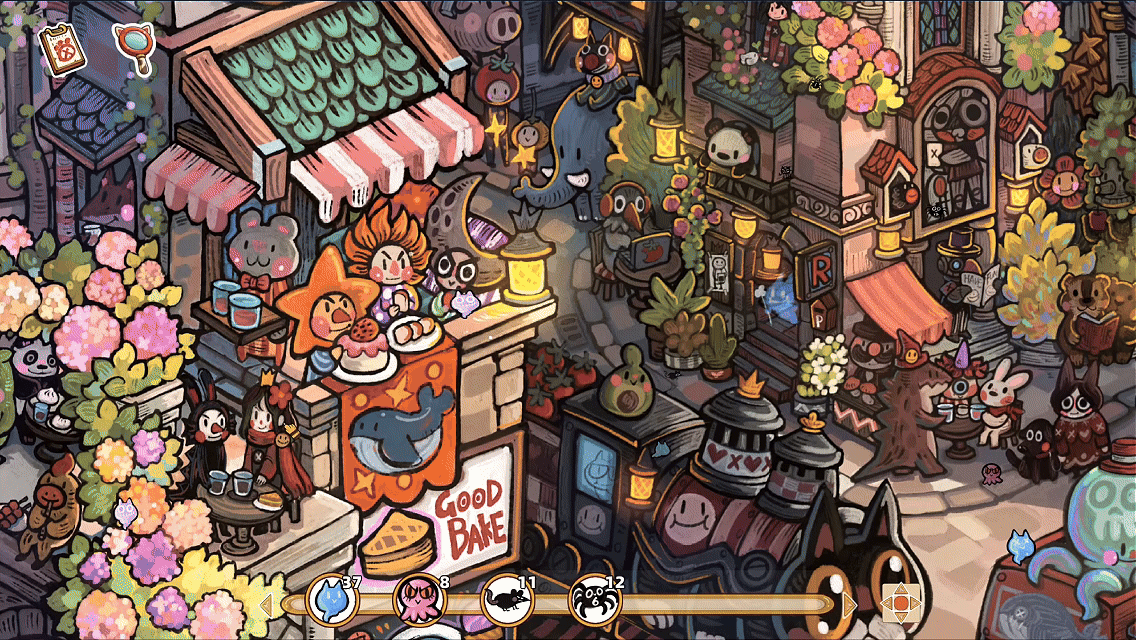Open the clipboard task list icon
Screen dimensions: 1136x640
(60, 50)
